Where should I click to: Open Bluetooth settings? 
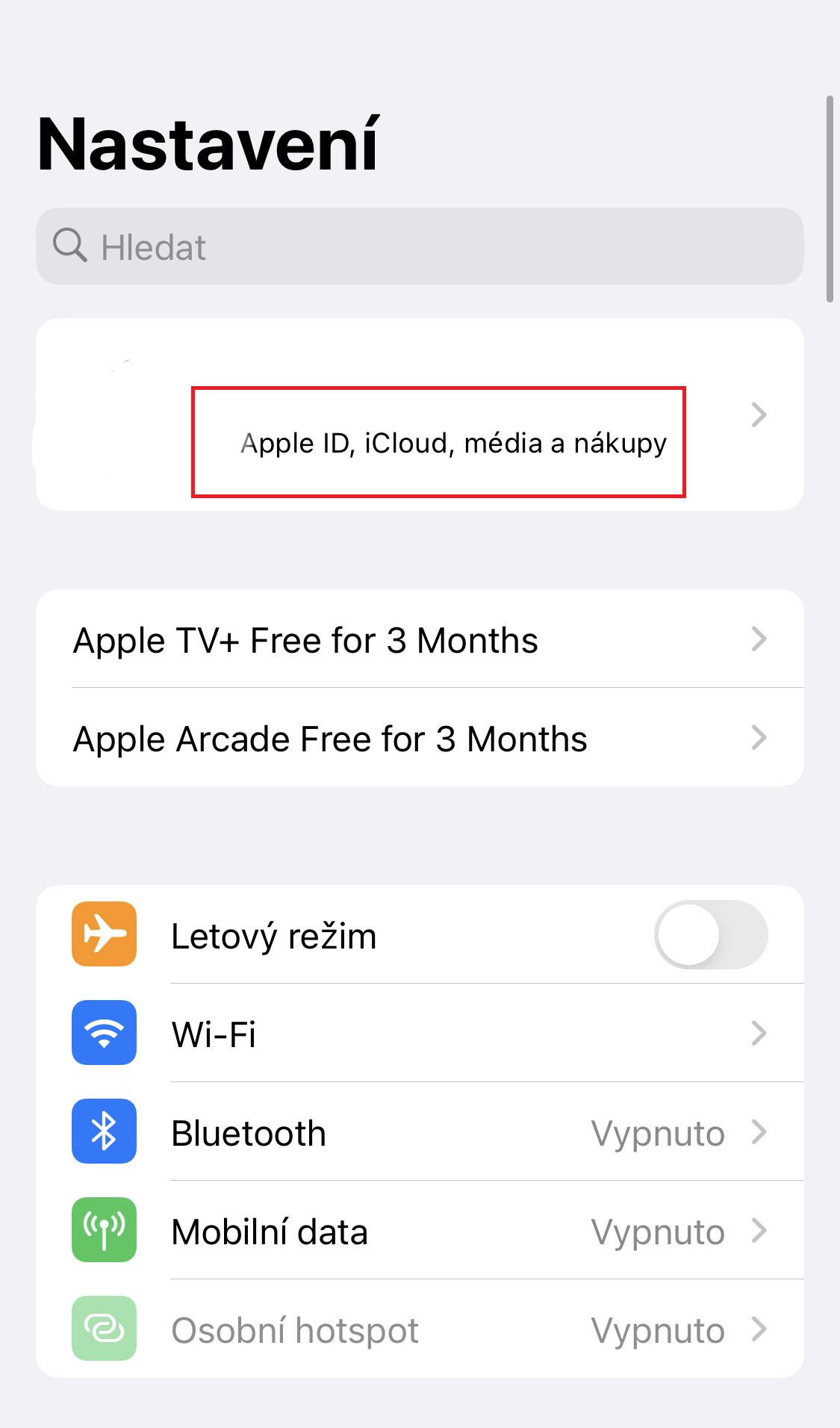click(420, 1133)
